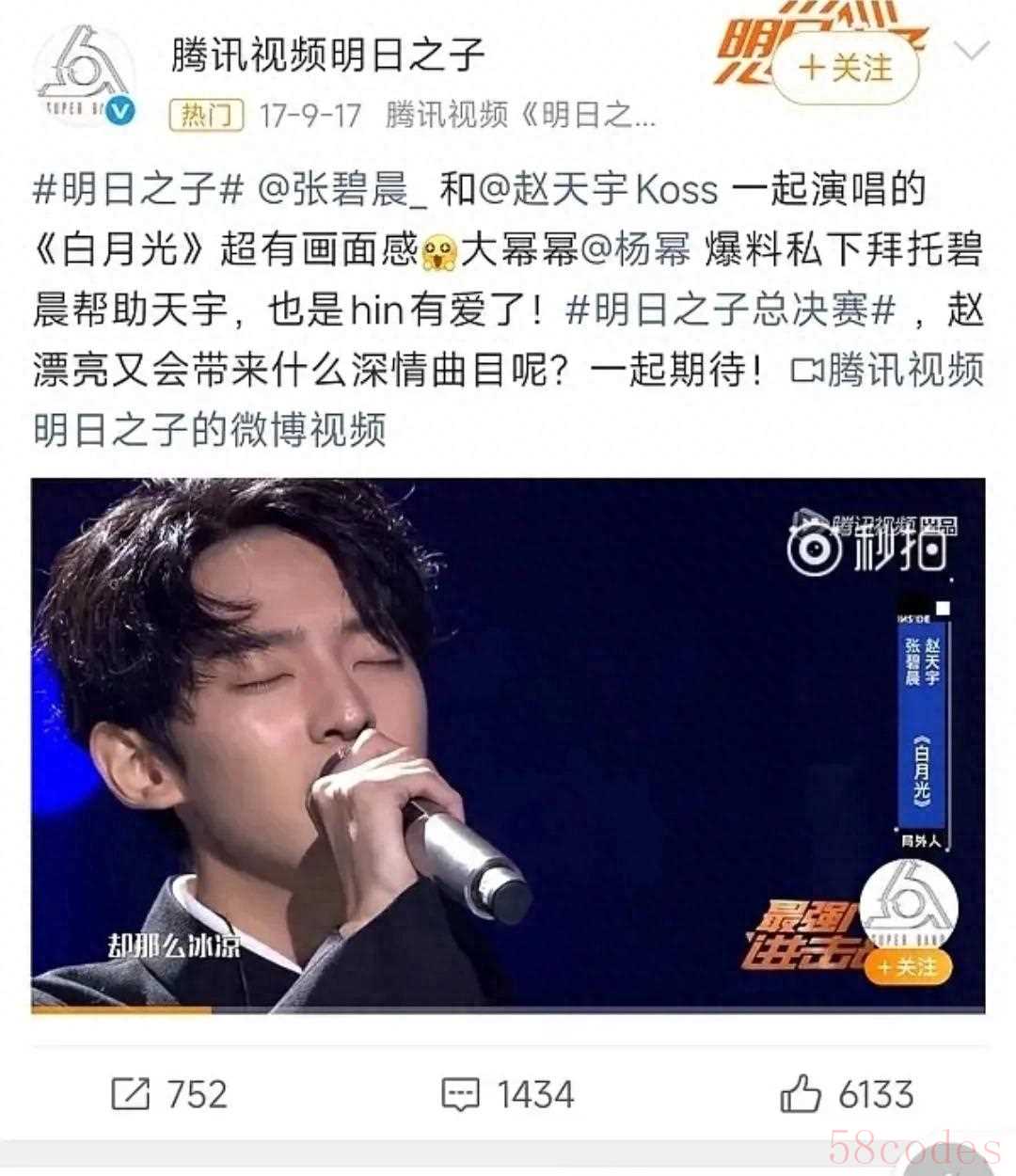Follow 腾讯视频明日之子 with the 关注 button
Screen dimensions: 1016x1176
(x=844, y=68)
